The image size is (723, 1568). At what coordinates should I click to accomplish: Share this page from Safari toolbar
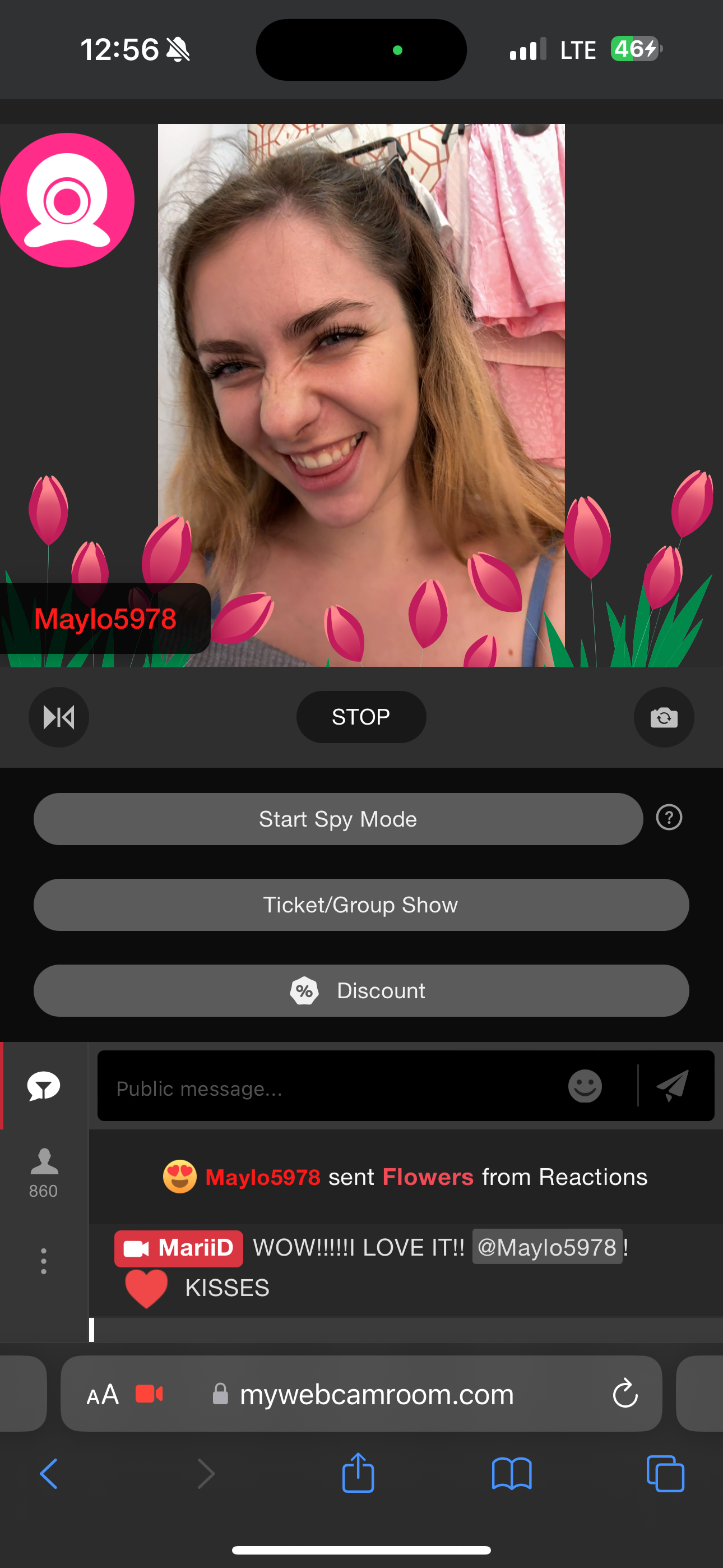(x=358, y=1474)
